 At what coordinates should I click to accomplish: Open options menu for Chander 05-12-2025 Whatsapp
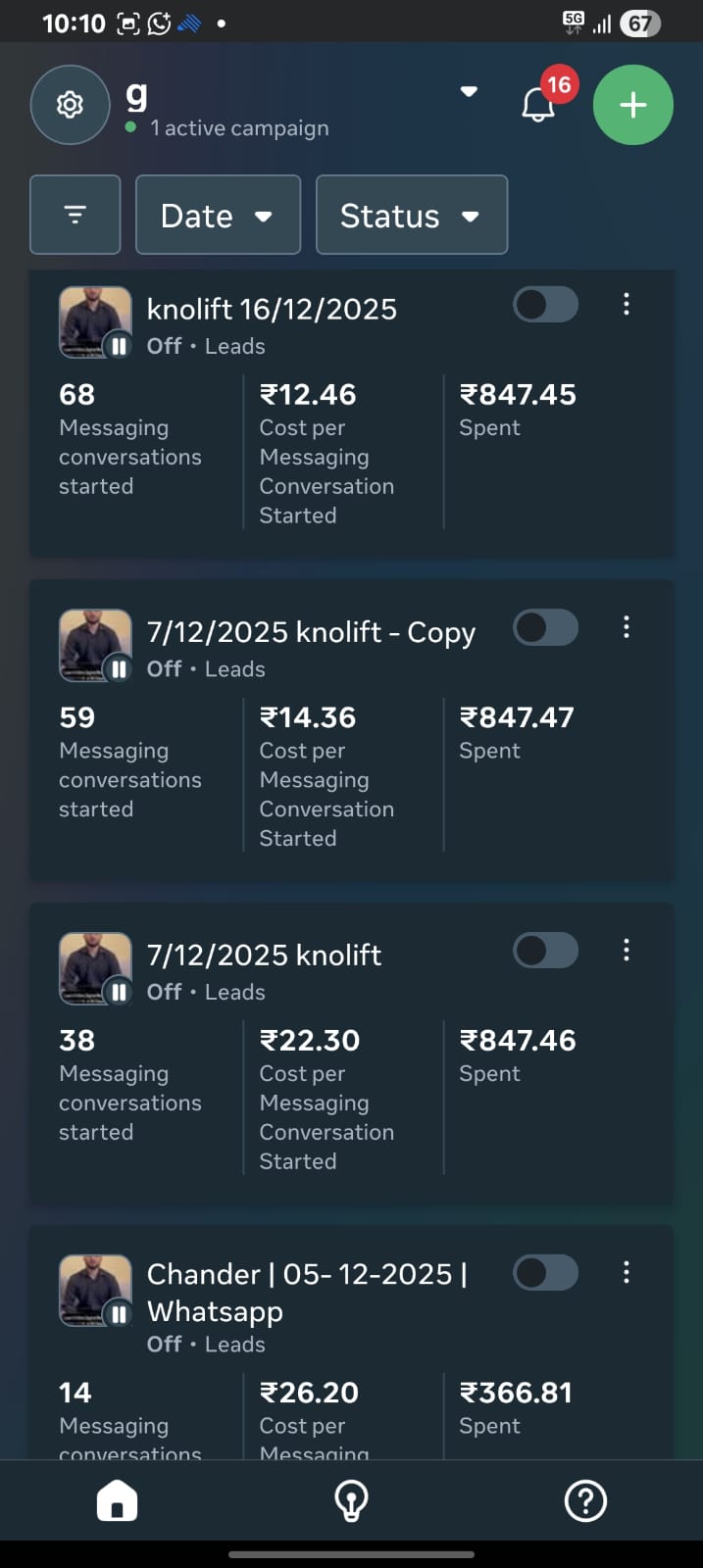(x=627, y=1273)
